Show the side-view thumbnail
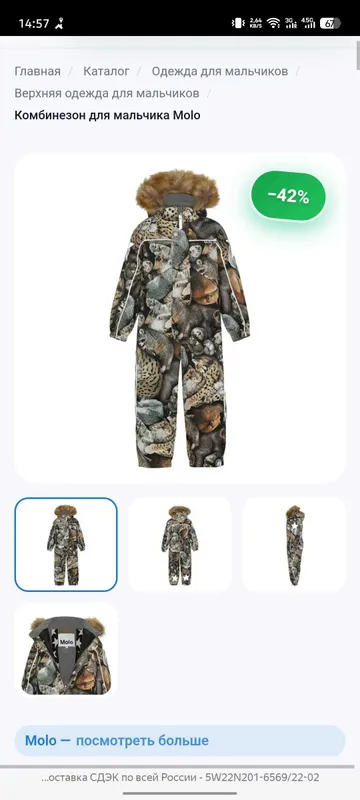This screenshot has height=800, width=360. [294, 544]
